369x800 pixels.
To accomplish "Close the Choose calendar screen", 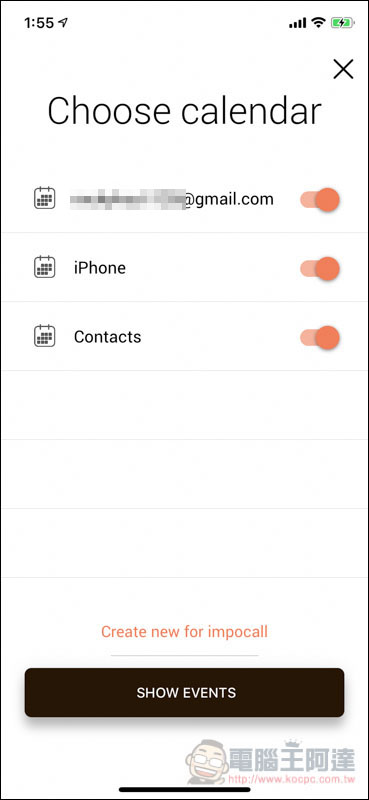I will pos(343,69).
